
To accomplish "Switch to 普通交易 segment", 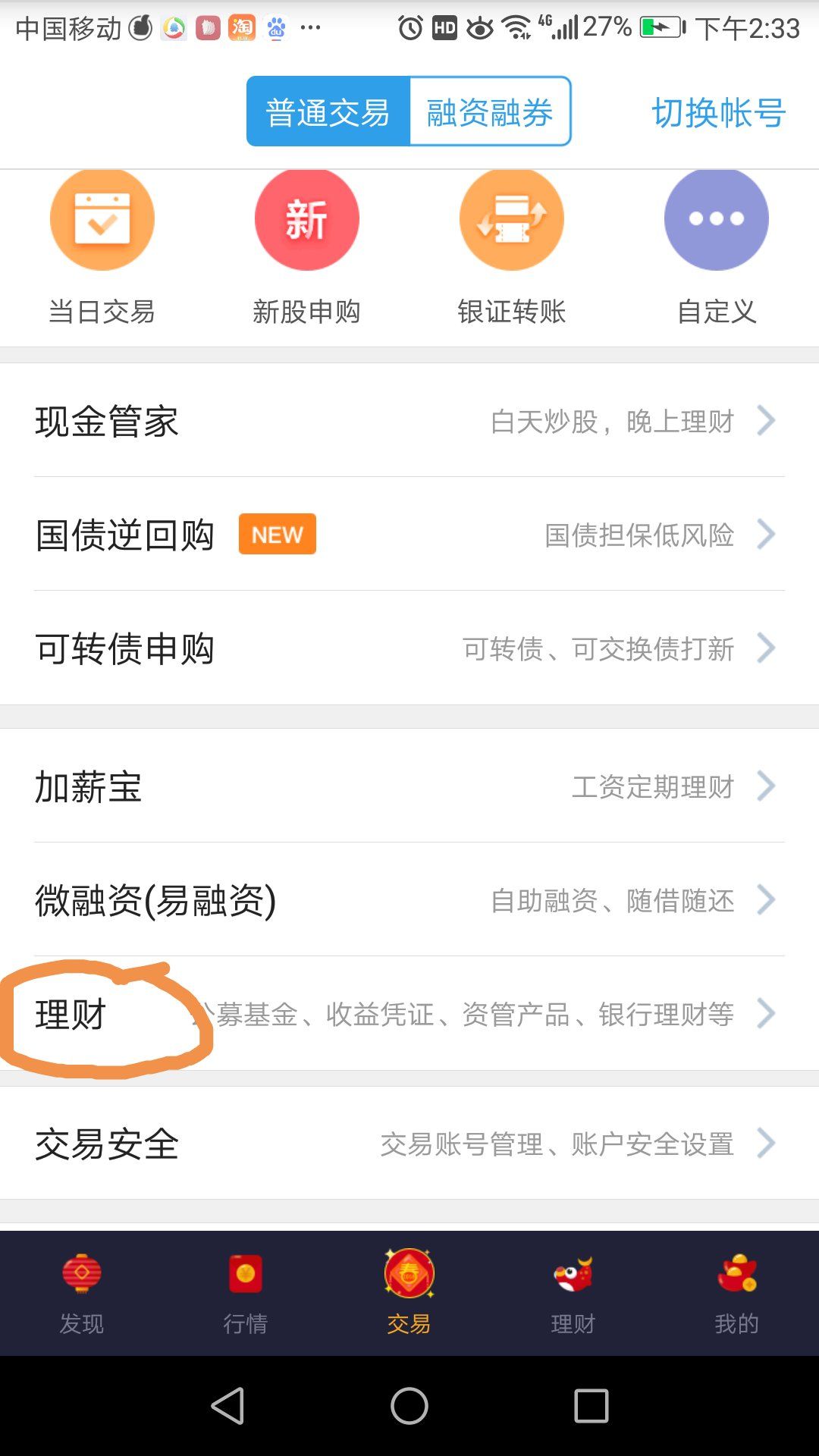I will tap(328, 111).
